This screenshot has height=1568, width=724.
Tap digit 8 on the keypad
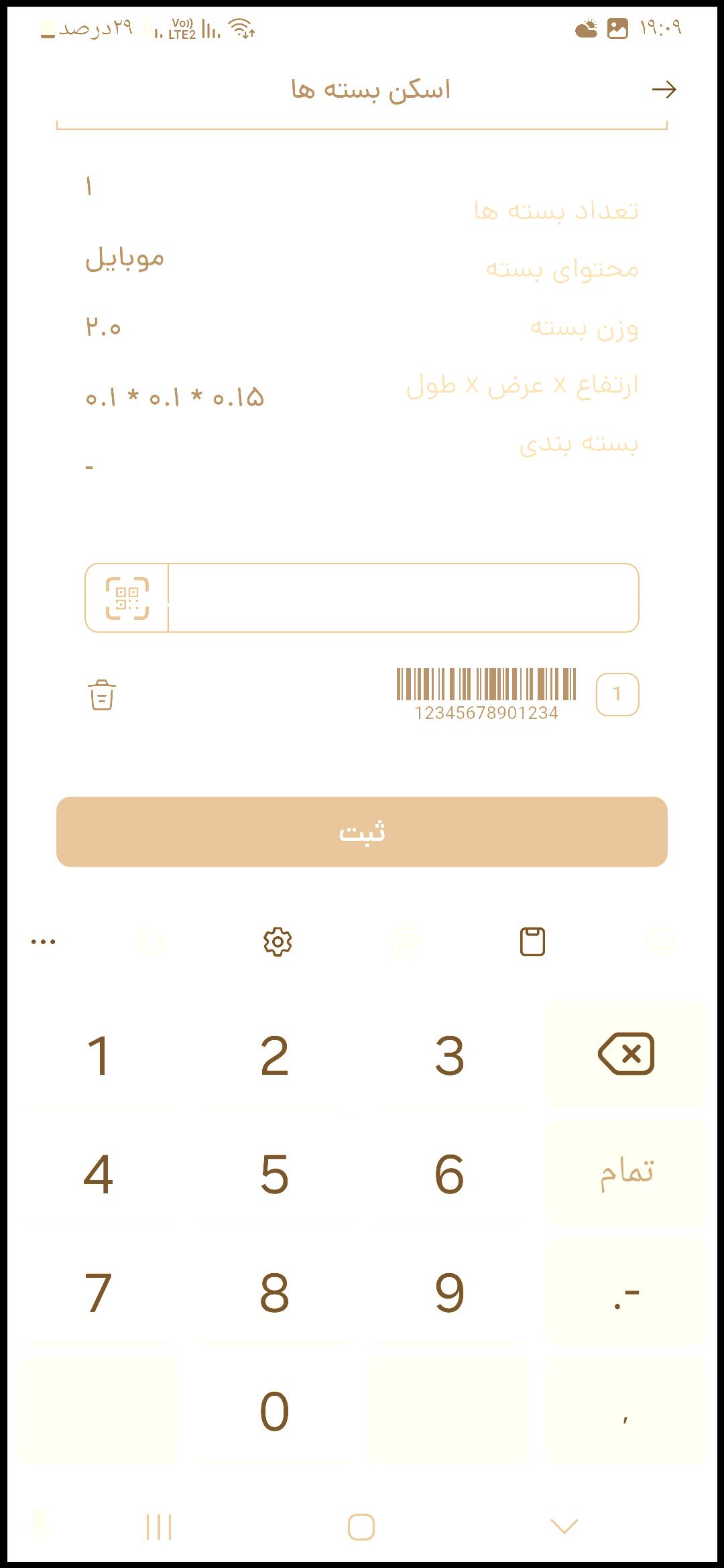coord(274,1293)
